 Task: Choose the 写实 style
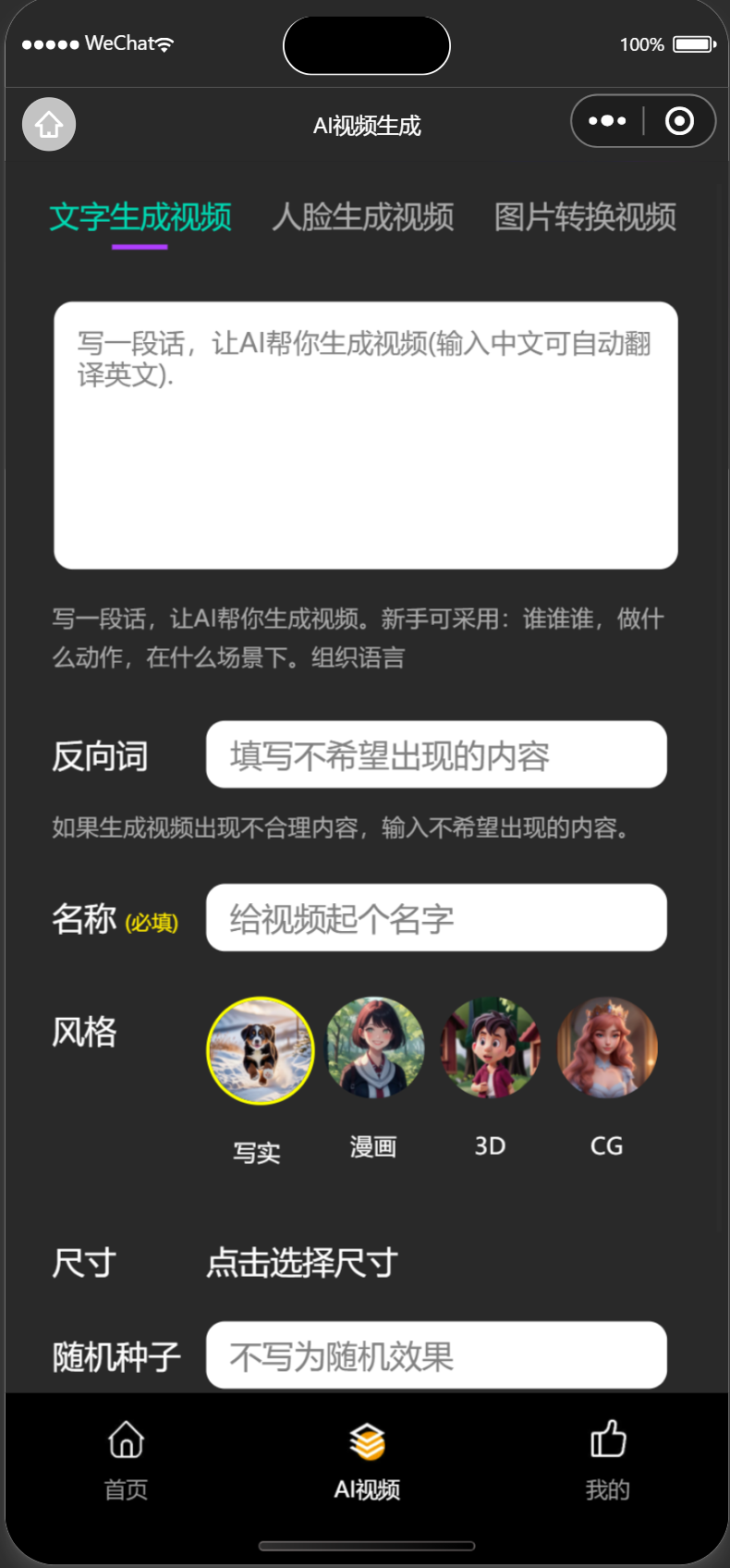pos(260,1050)
